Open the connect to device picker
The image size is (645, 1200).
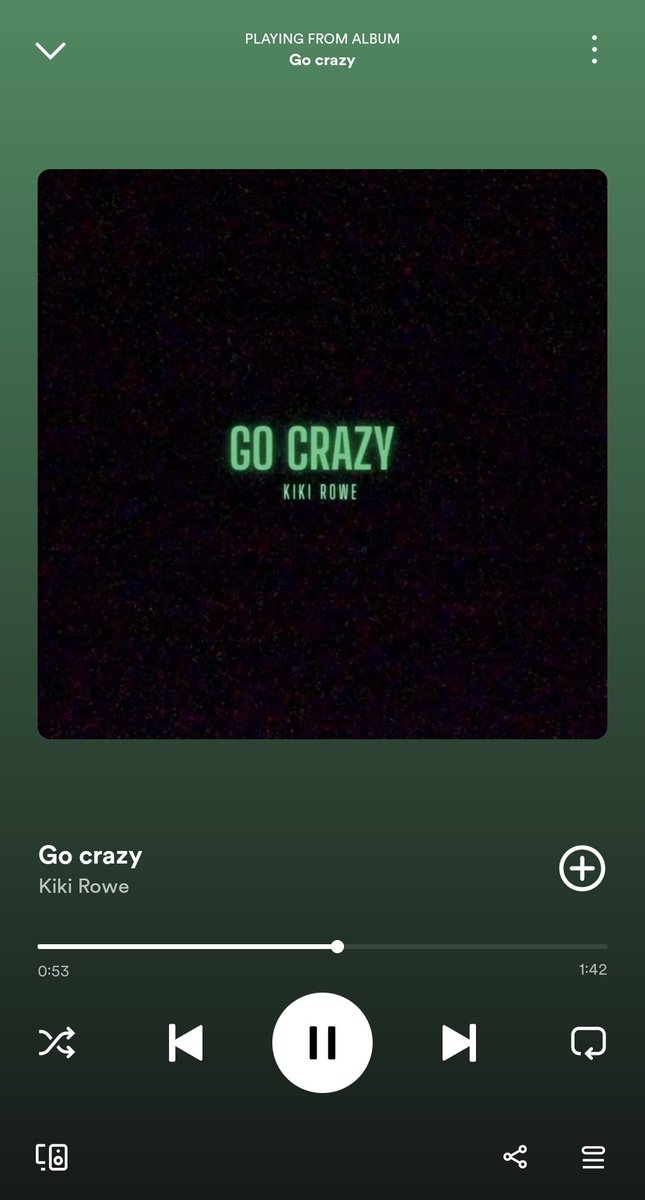pos(52,1157)
